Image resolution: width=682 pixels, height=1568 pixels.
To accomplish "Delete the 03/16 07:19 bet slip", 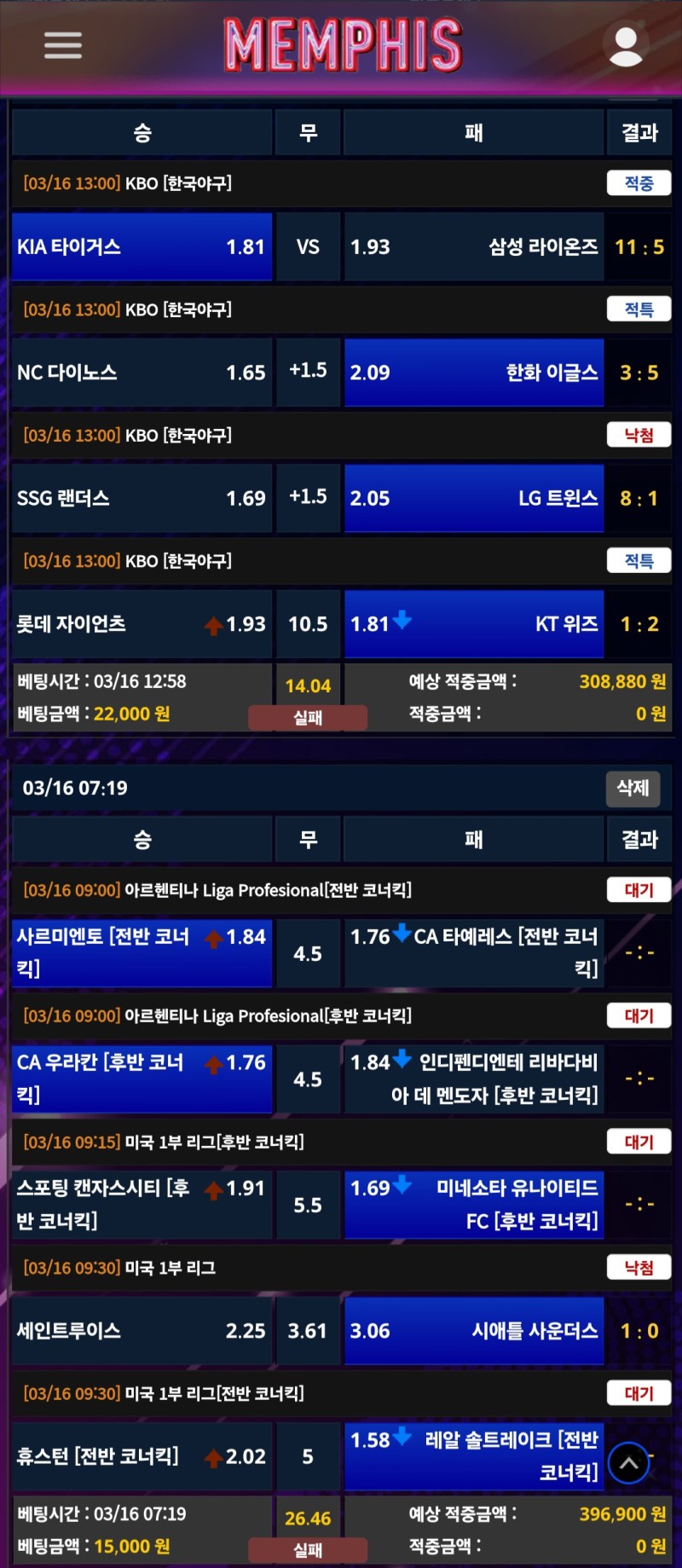I will (x=633, y=788).
